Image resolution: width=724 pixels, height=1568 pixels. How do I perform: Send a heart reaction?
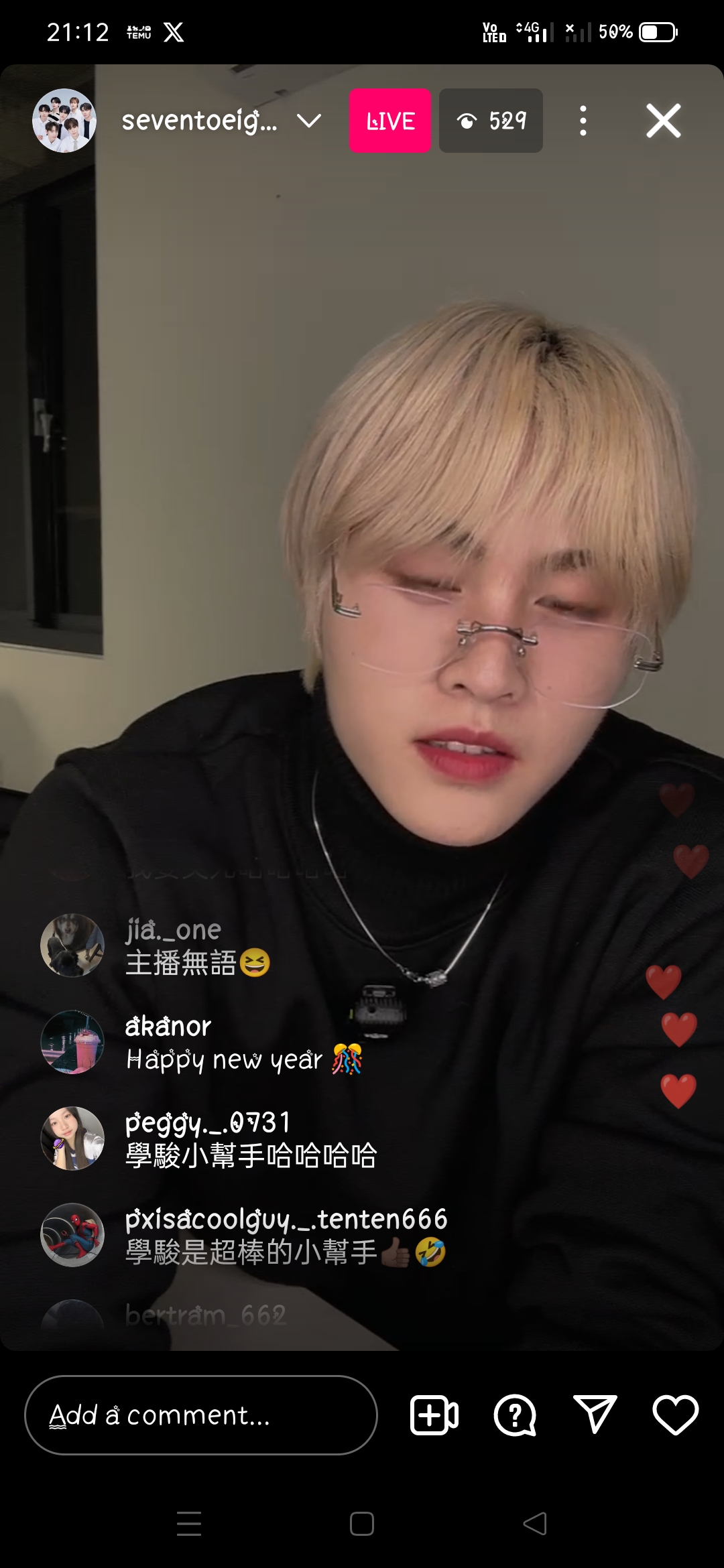pyautogui.click(x=675, y=1415)
